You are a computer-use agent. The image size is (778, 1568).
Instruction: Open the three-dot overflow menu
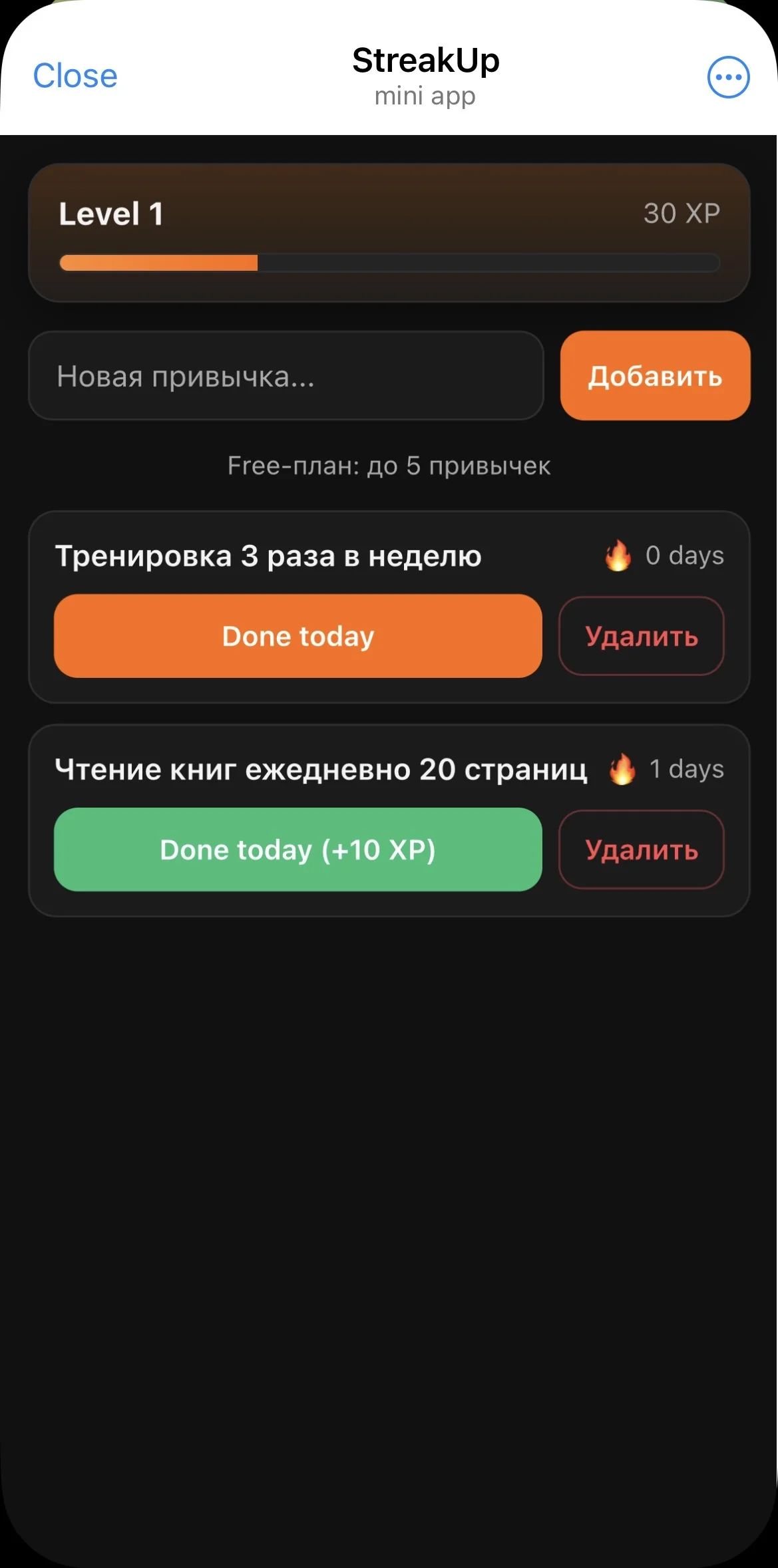(x=728, y=77)
